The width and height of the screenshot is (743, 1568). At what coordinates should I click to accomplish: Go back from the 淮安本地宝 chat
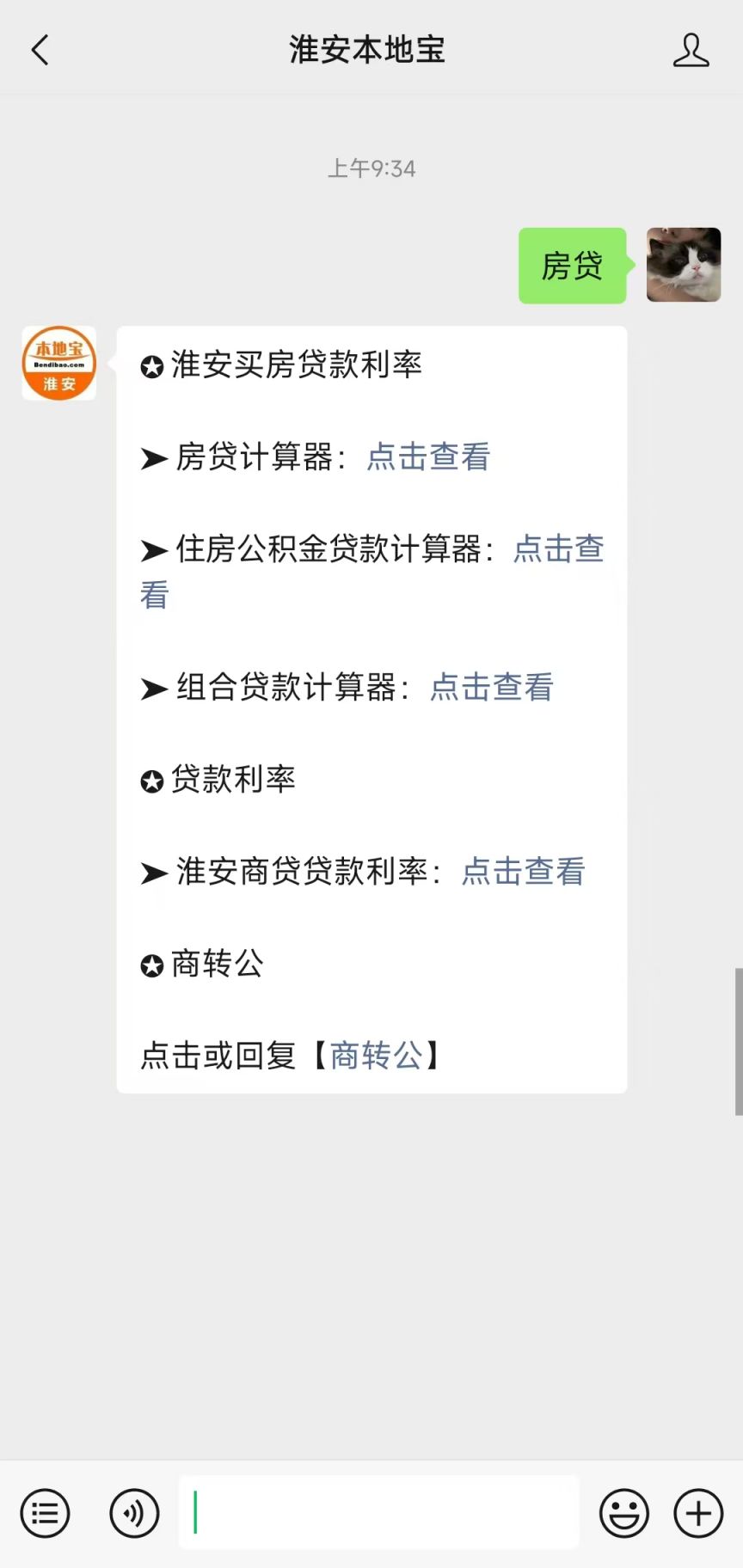point(40,50)
